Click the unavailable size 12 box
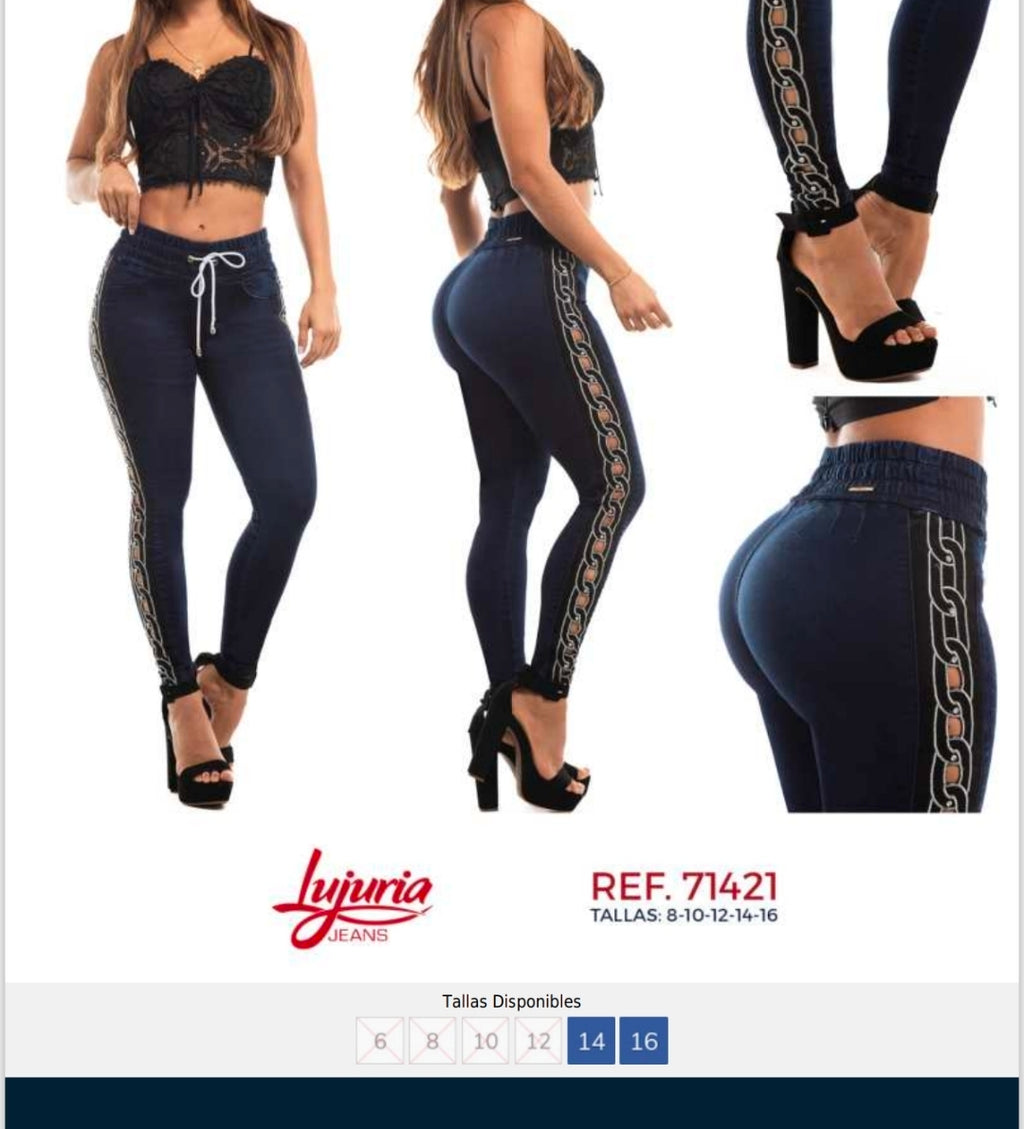The height and width of the screenshot is (1129, 1024). click(x=538, y=1040)
